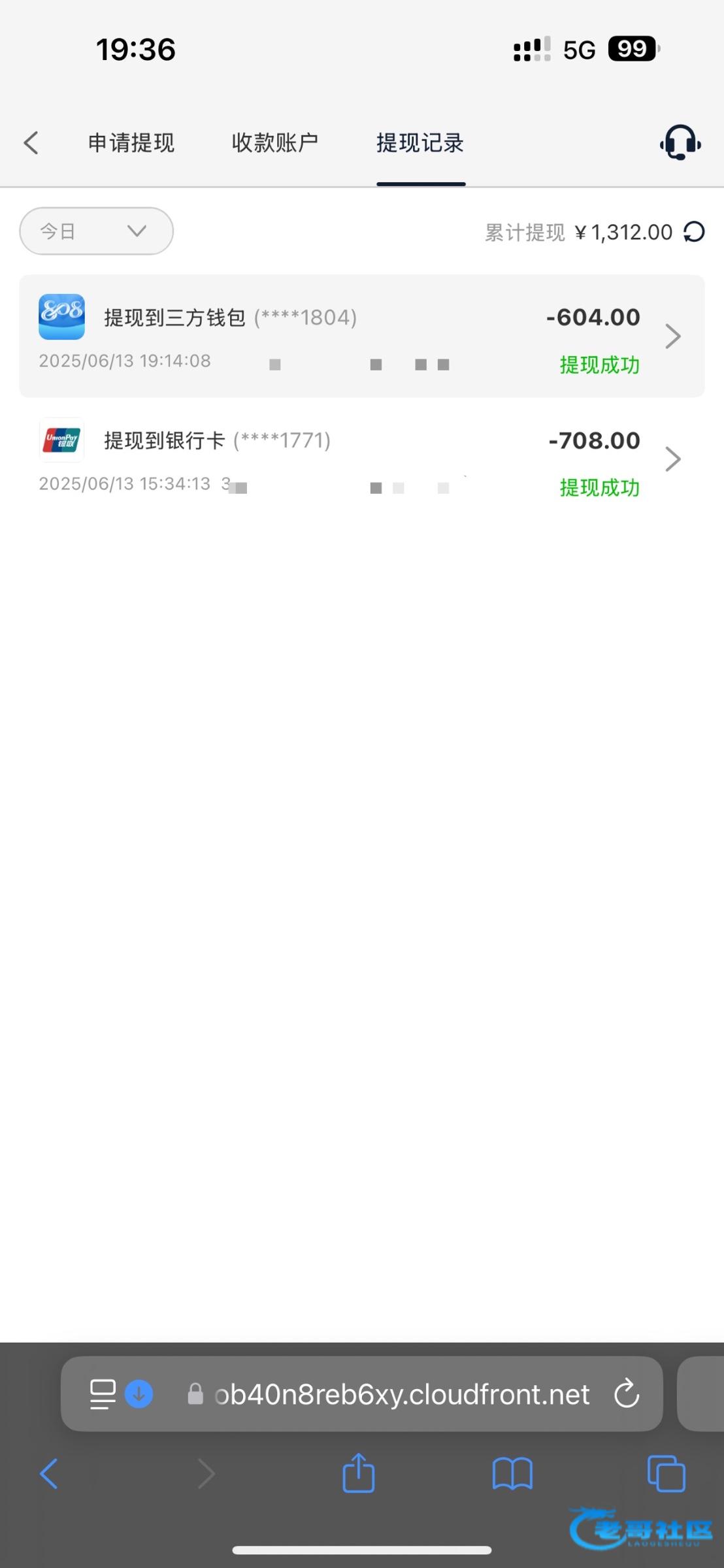Select the 提现记录 tab
Screen dimensions: 724x1568
(420, 142)
